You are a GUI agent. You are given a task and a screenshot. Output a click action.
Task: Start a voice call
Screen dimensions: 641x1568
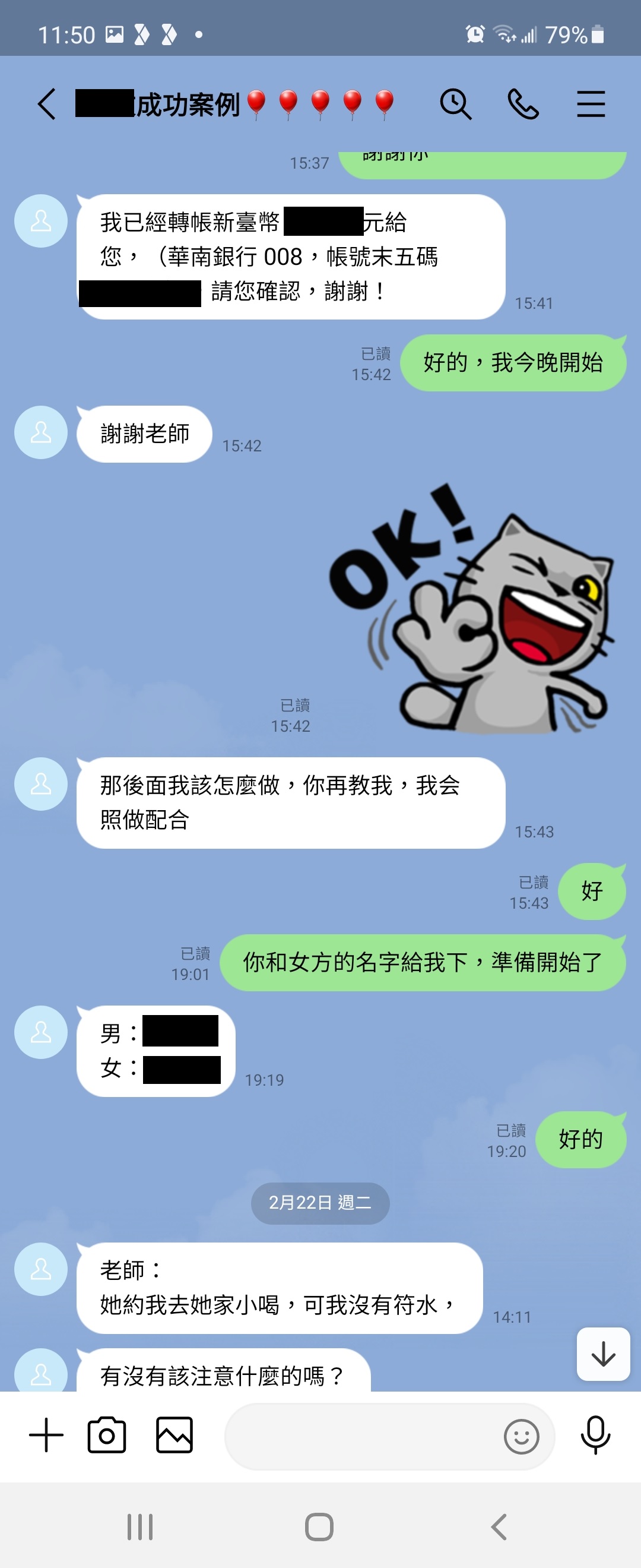click(523, 104)
